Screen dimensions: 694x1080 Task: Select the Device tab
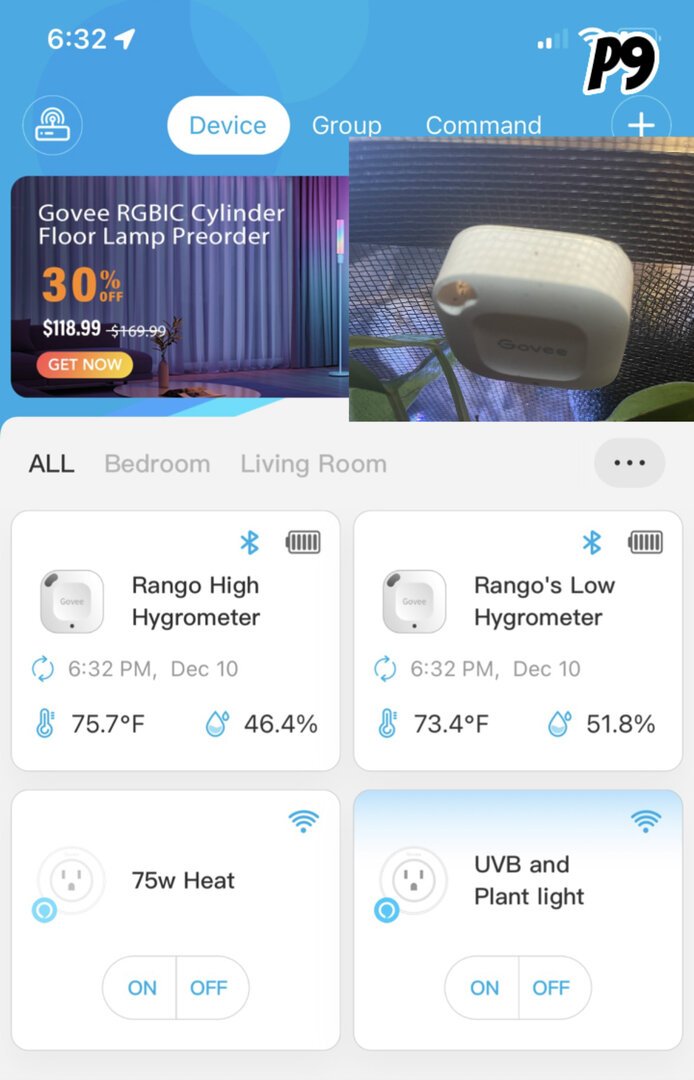228,125
